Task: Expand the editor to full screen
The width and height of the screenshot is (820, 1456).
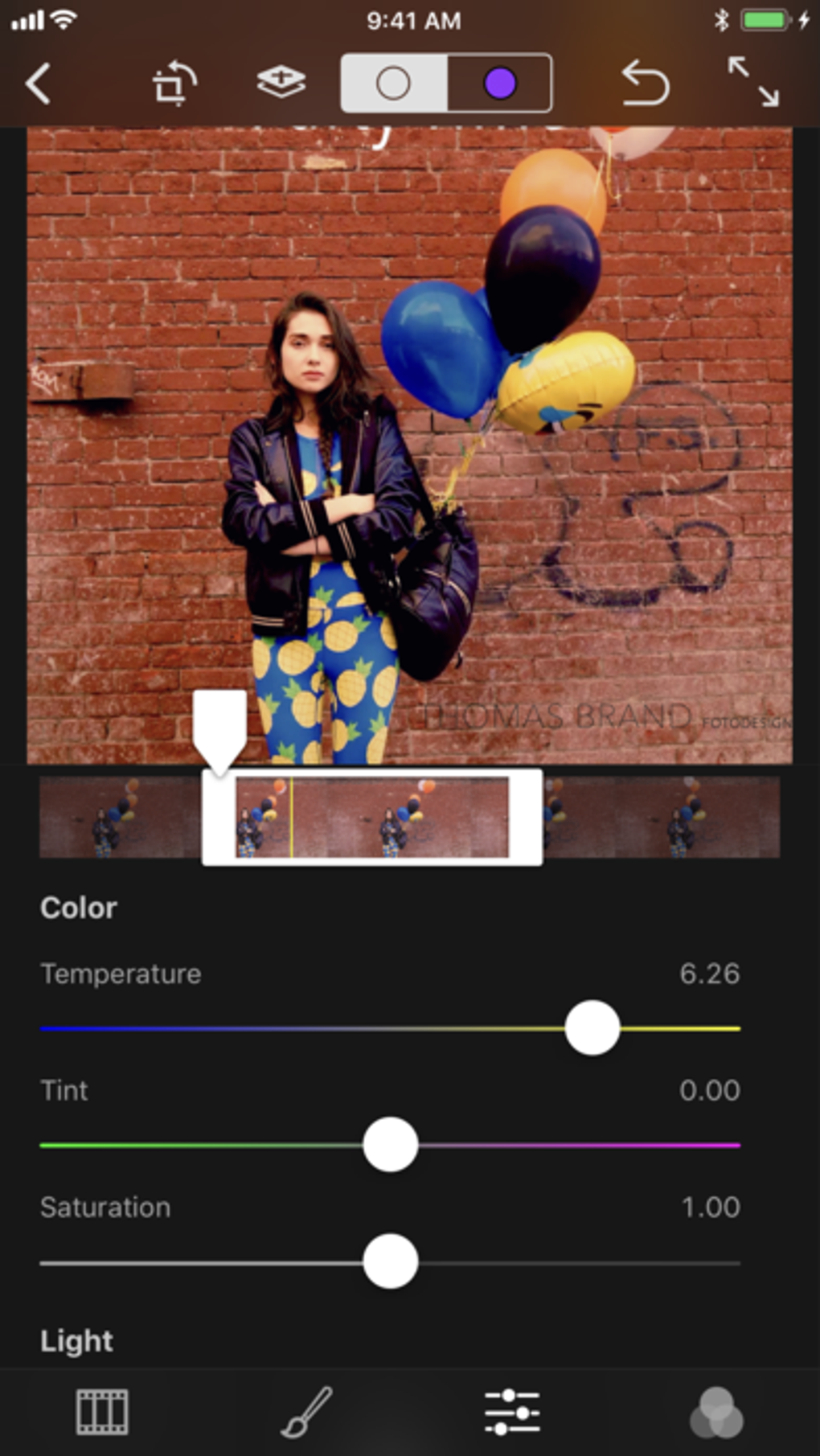Action: pyautogui.click(x=753, y=82)
